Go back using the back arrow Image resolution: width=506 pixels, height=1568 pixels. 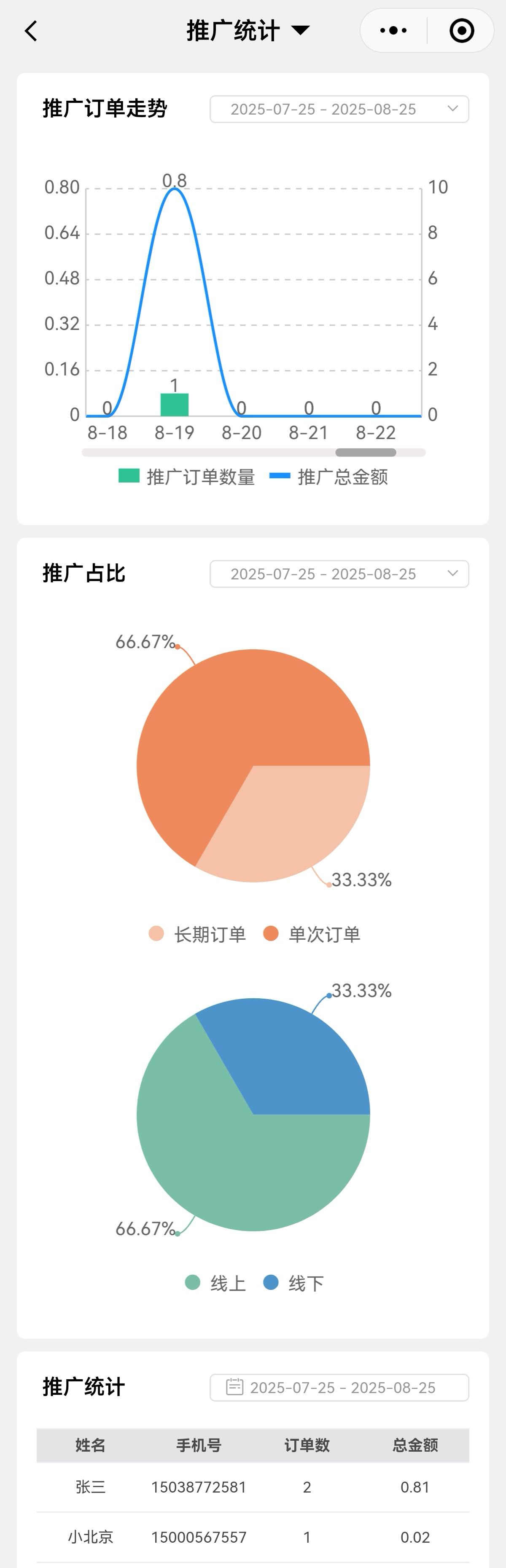click(31, 30)
